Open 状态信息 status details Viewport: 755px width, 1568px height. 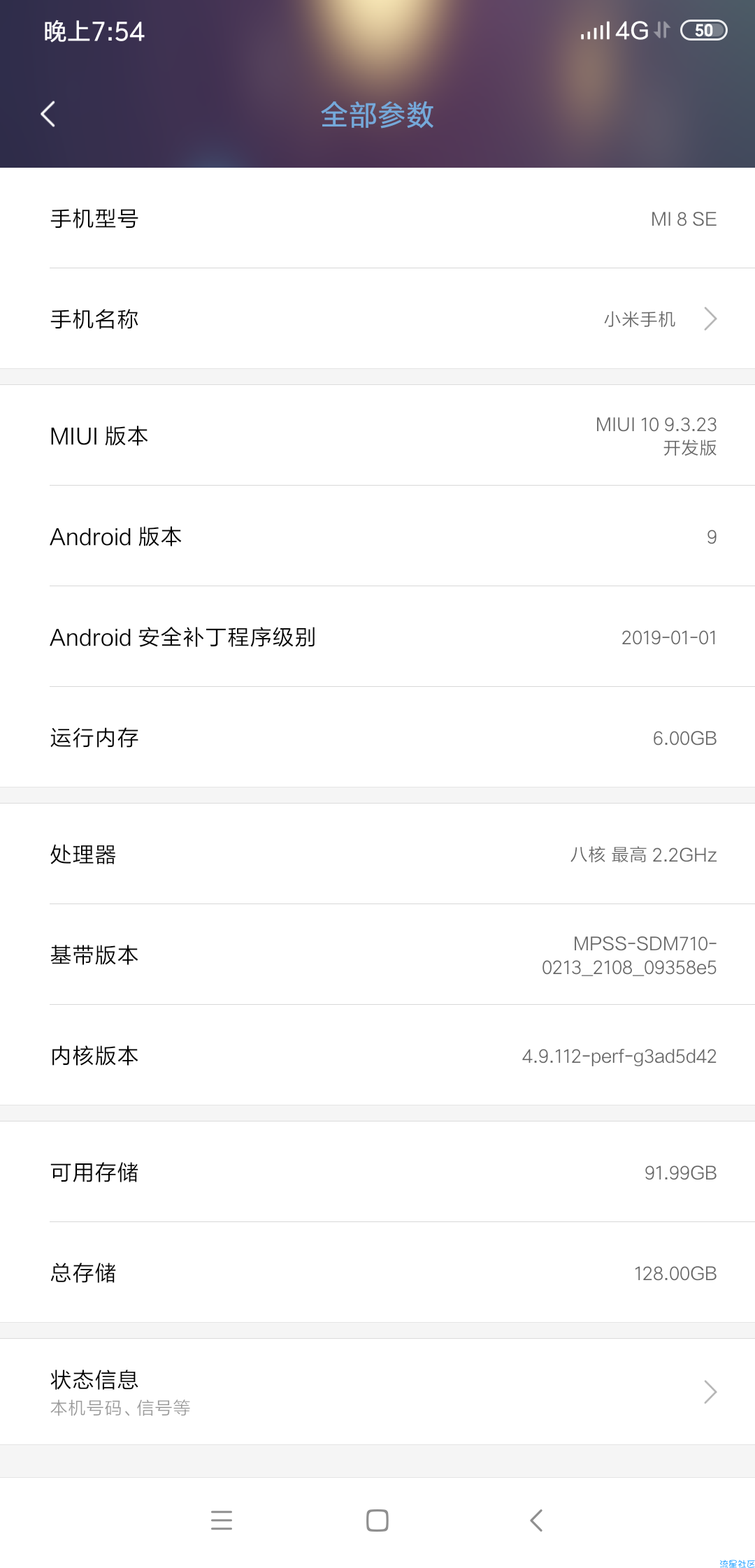[x=377, y=1391]
